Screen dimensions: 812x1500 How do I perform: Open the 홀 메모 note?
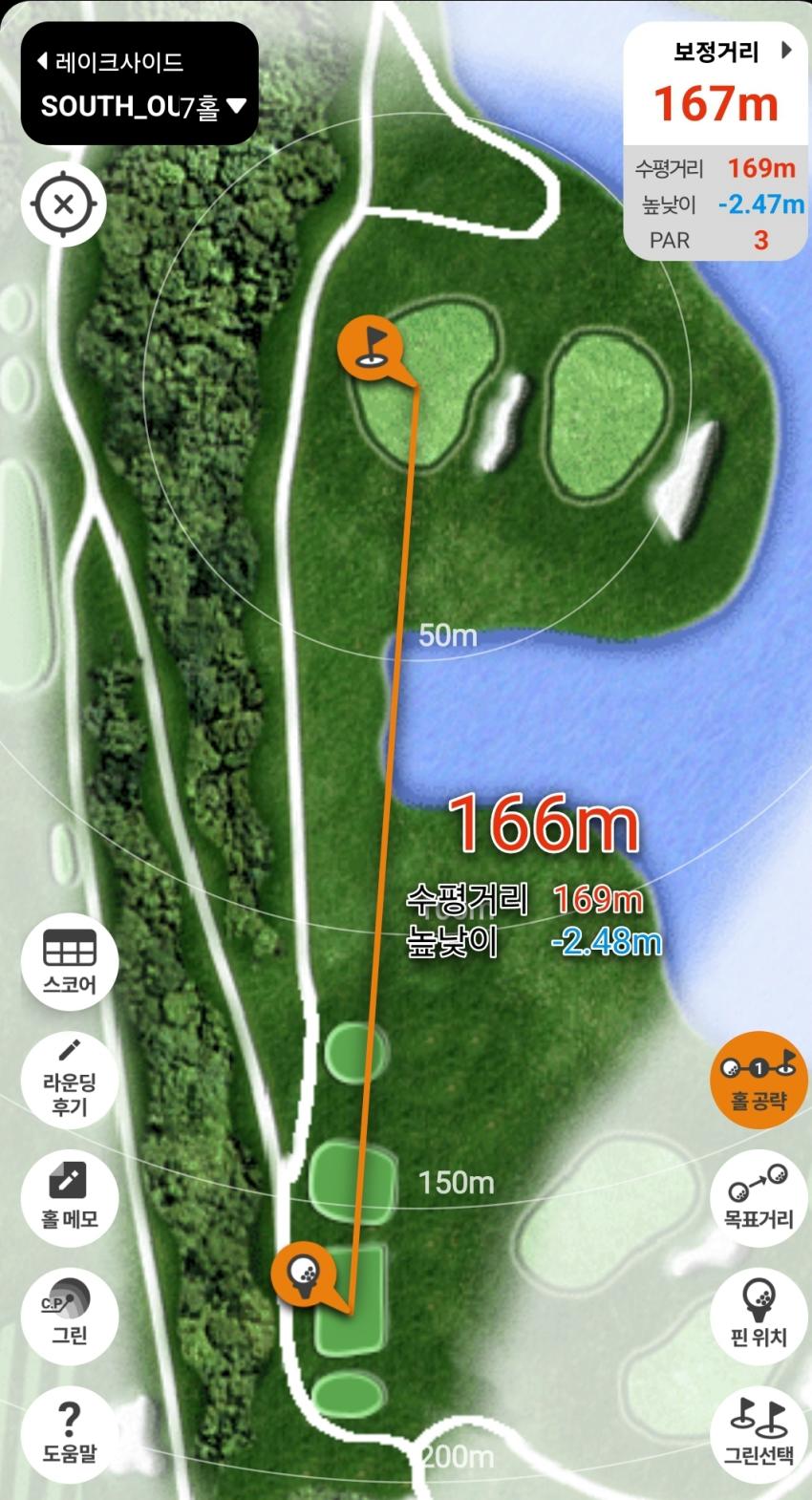[x=70, y=1196]
